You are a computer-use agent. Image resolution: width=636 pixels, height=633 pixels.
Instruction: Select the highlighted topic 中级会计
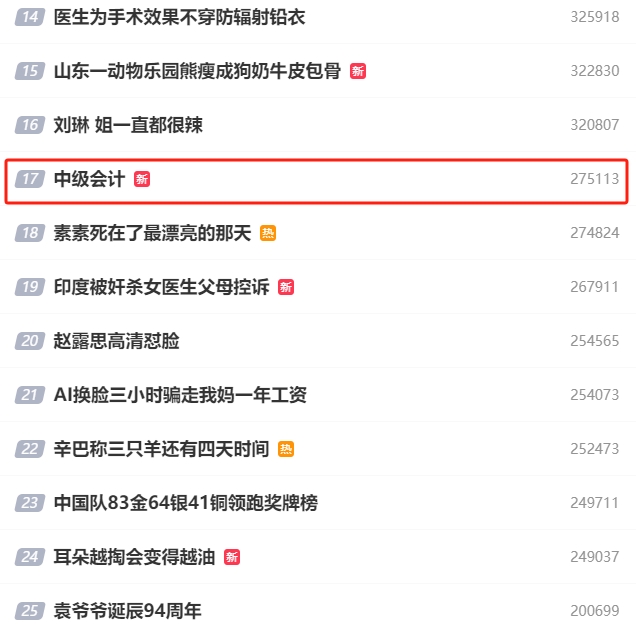point(89,179)
